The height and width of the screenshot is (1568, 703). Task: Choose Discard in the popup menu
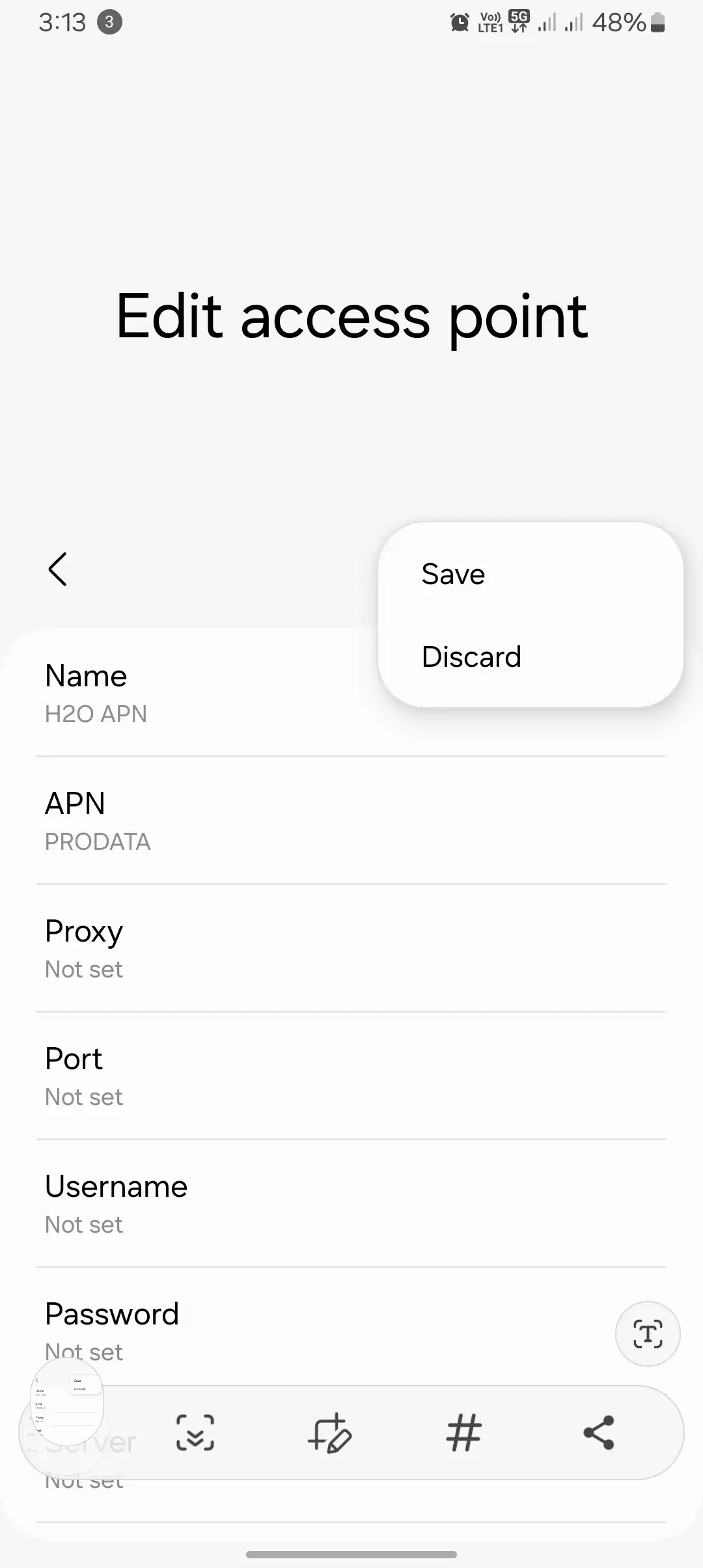pyautogui.click(x=471, y=656)
